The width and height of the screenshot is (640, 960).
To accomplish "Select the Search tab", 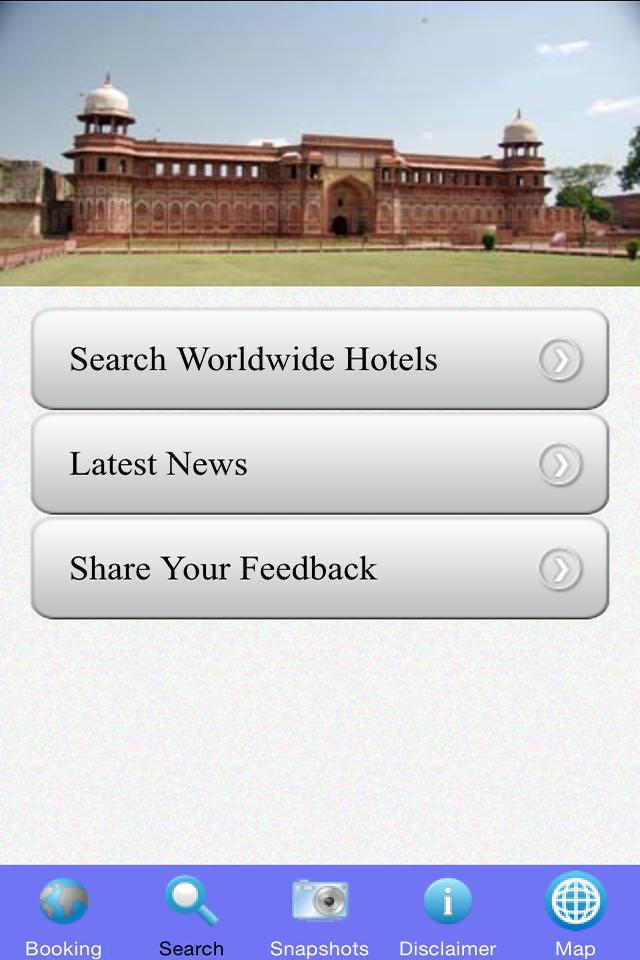I will pos(191,914).
